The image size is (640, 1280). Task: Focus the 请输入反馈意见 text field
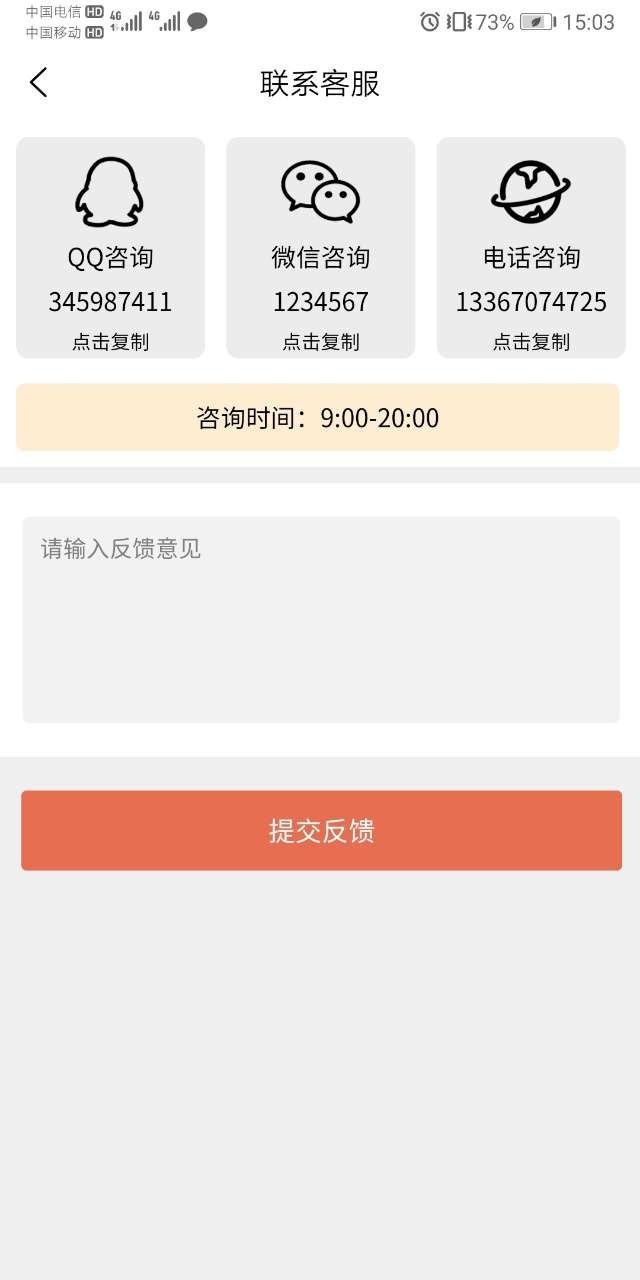coord(321,619)
